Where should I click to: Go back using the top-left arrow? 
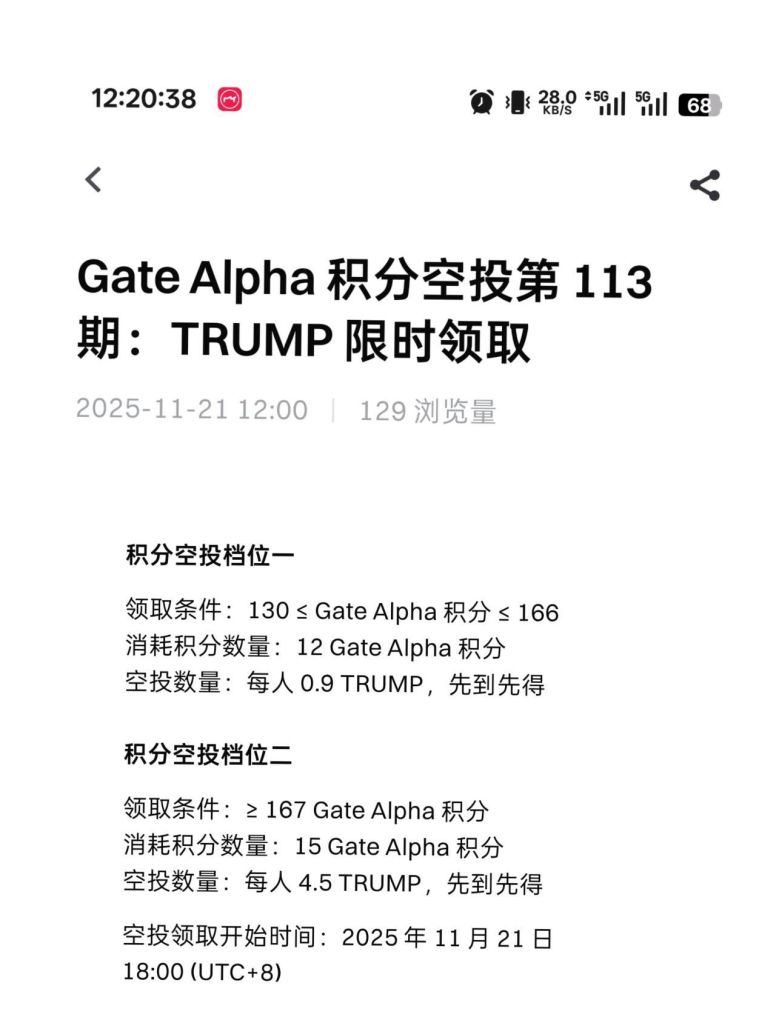[x=94, y=180]
